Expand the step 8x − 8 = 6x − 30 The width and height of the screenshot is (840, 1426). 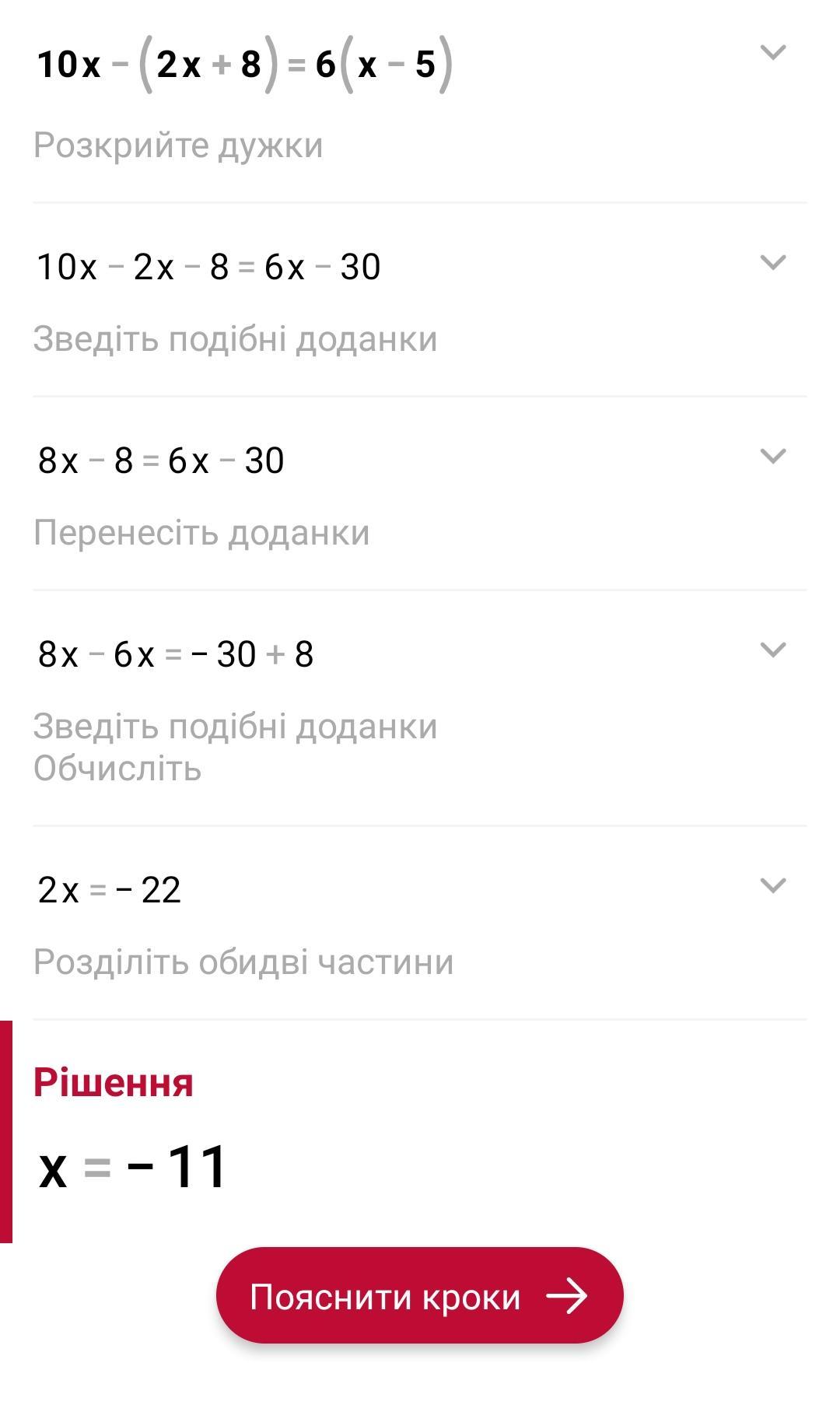tap(772, 456)
